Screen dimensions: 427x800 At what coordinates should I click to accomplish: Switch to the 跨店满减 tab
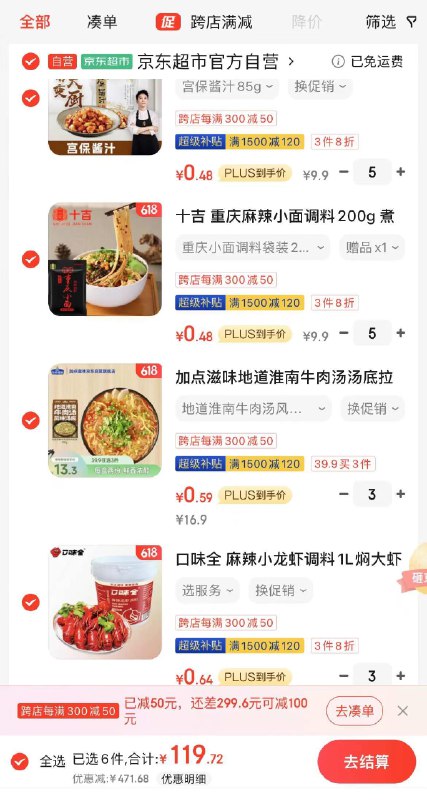click(204, 22)
